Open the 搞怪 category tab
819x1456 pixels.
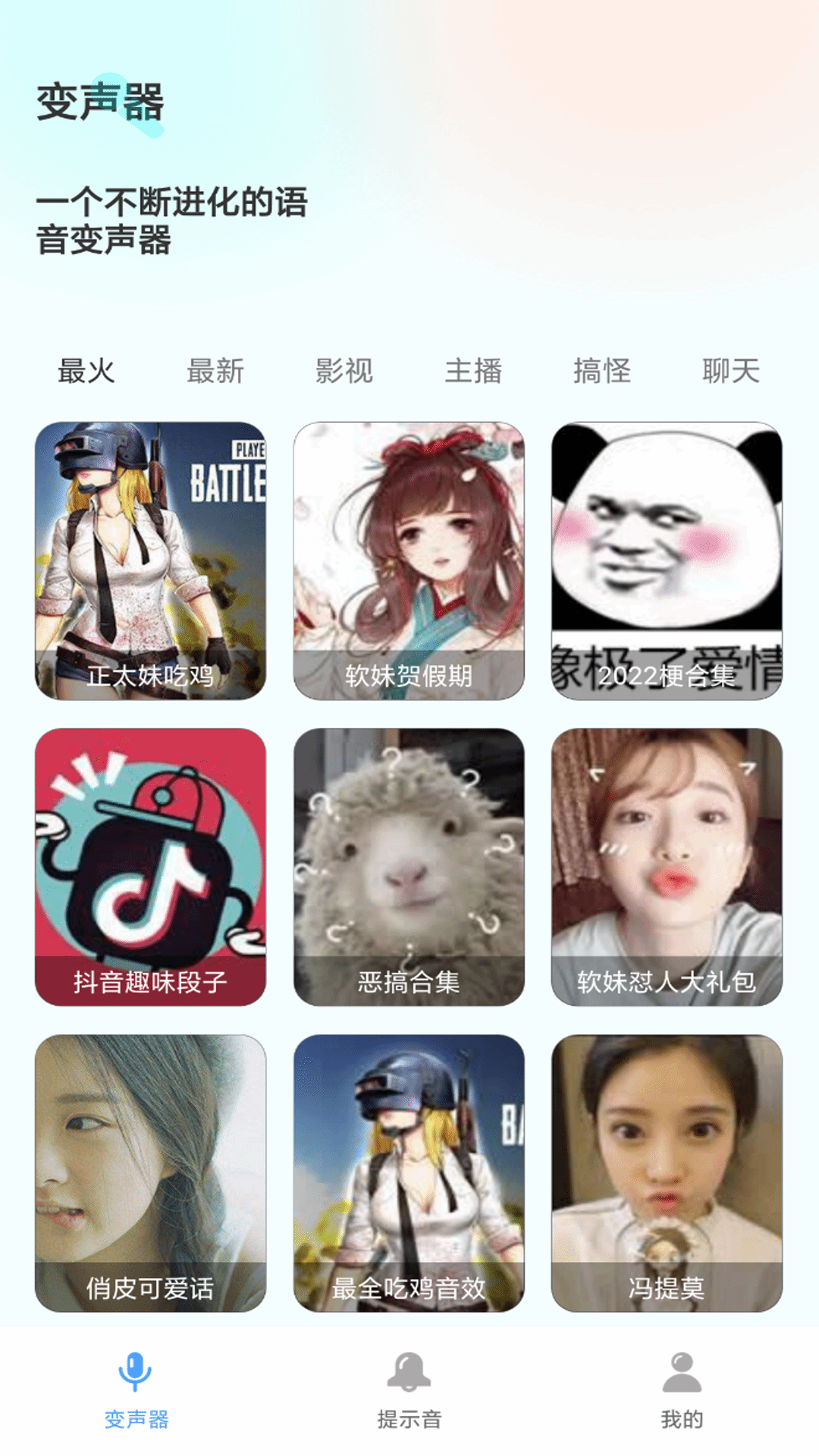click(x=604, y=372)
